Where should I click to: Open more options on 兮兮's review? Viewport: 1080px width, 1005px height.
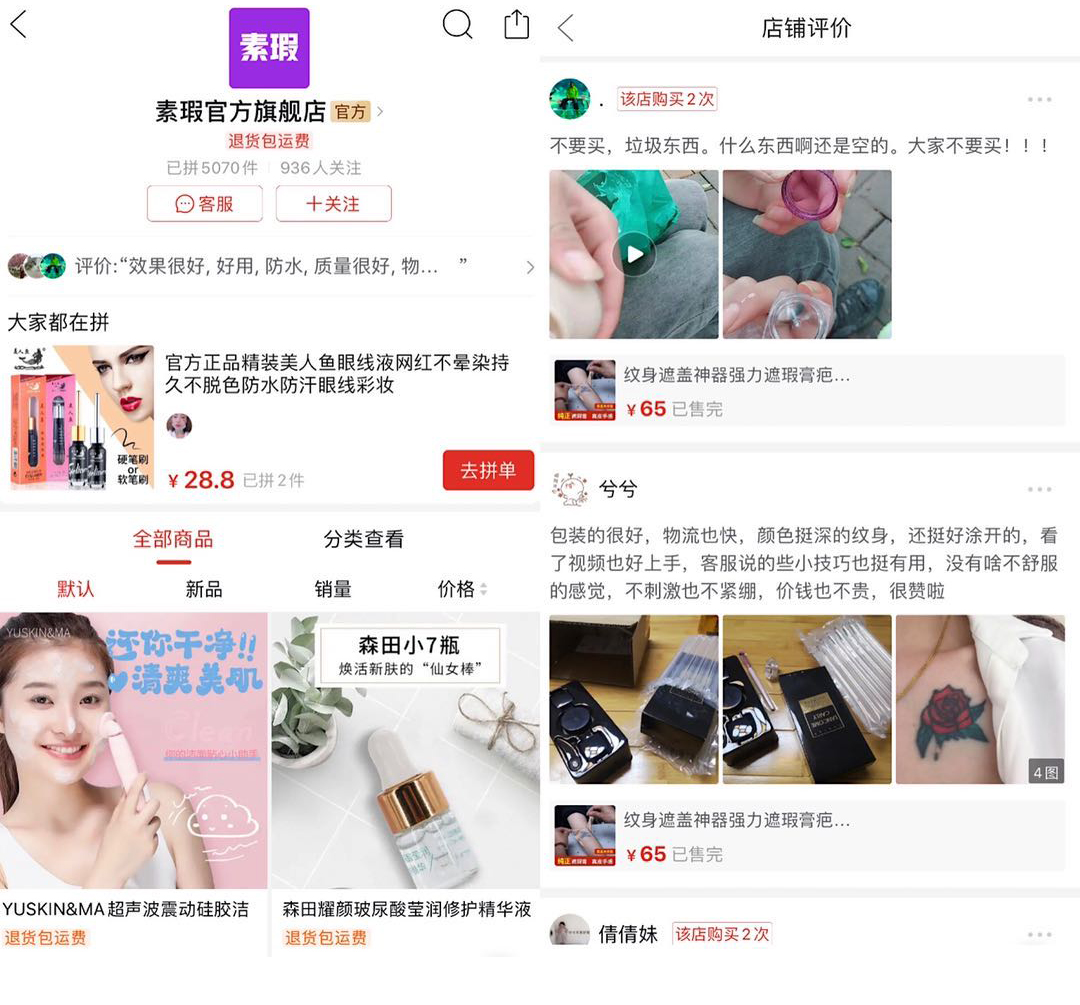click(x=1039, y=489)
